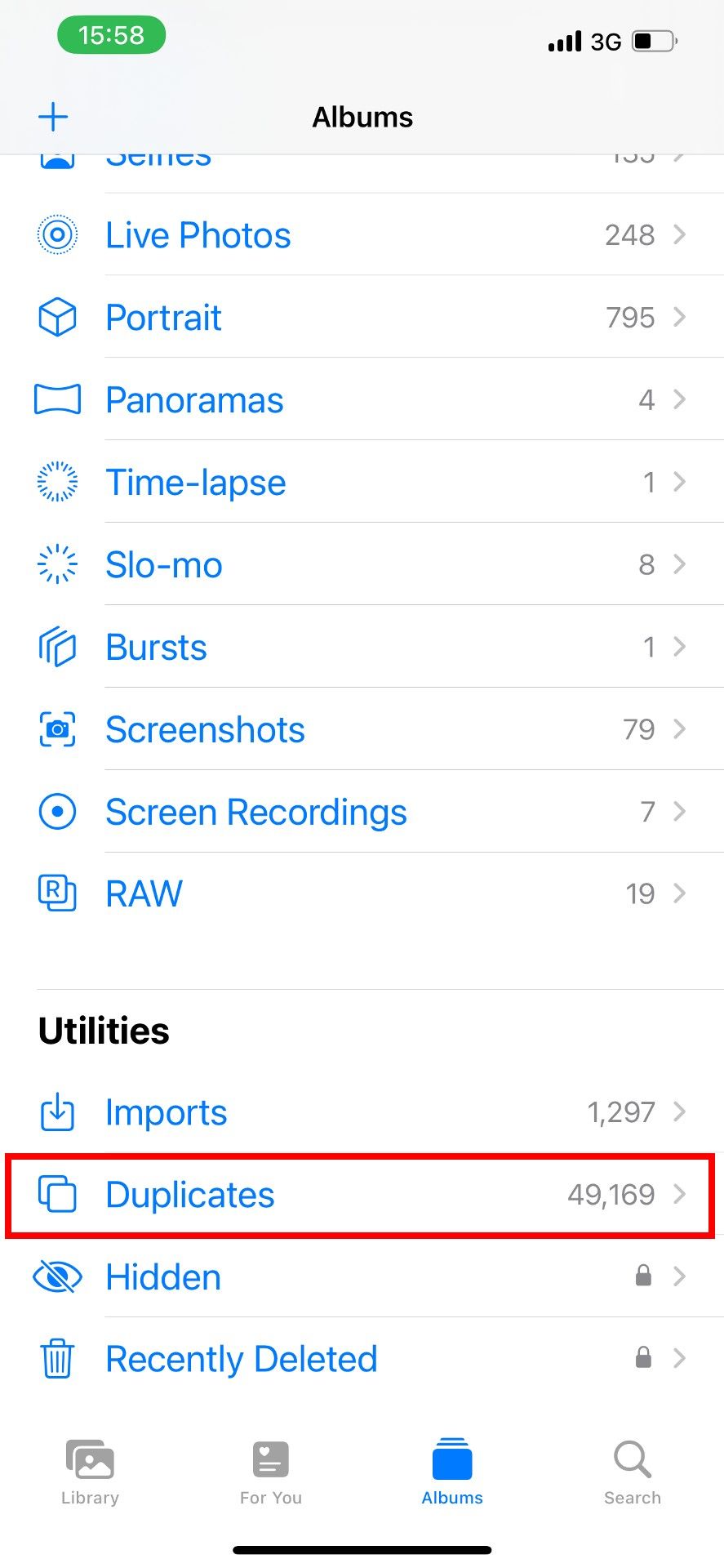Tap the chevron next to Live Photos
The image size is (724, 1568).
680,234
